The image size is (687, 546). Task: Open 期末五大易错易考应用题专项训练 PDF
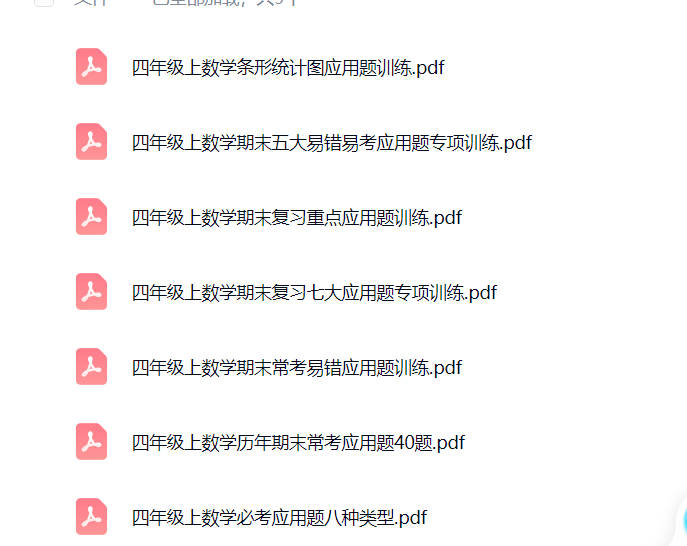[x=331, y=143]
